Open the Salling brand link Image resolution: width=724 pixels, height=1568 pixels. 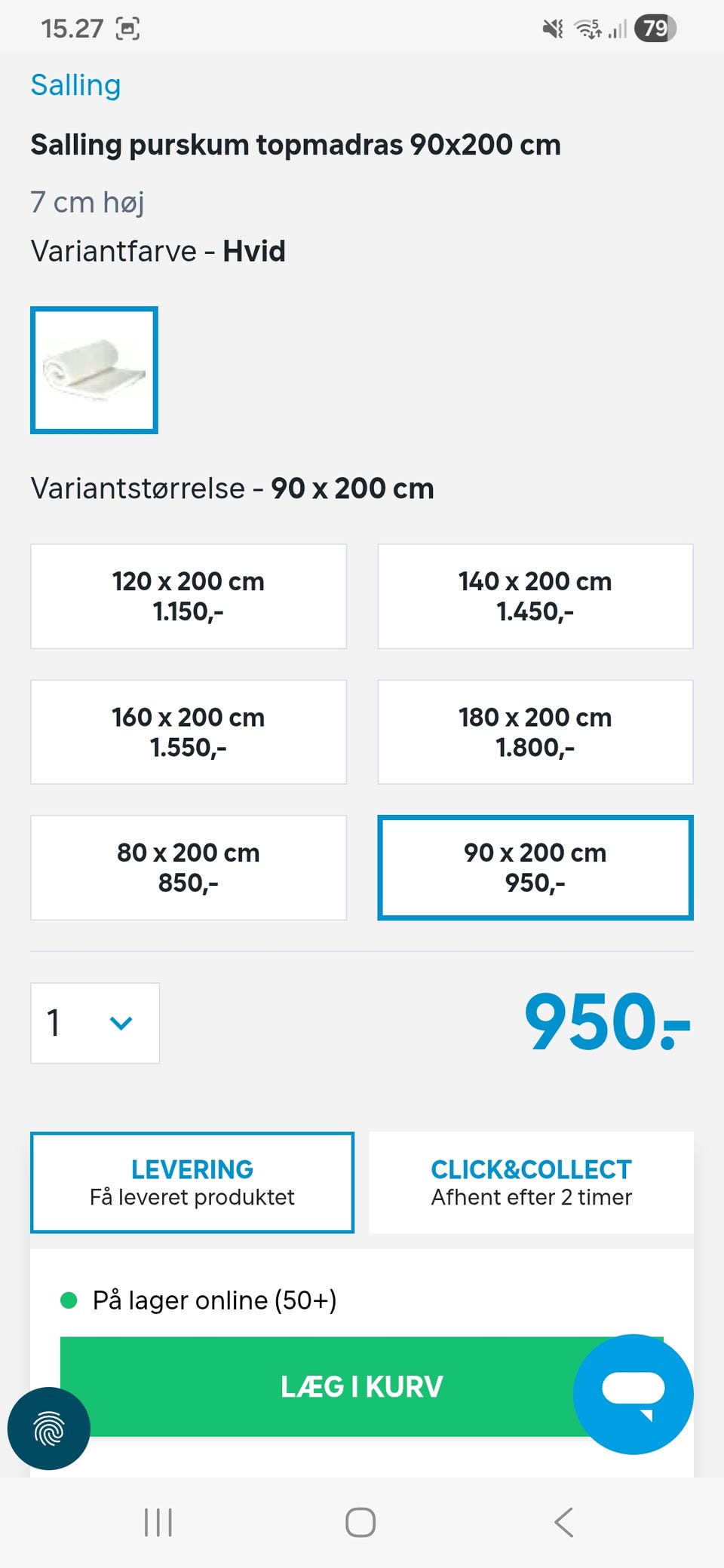[75, 85]
